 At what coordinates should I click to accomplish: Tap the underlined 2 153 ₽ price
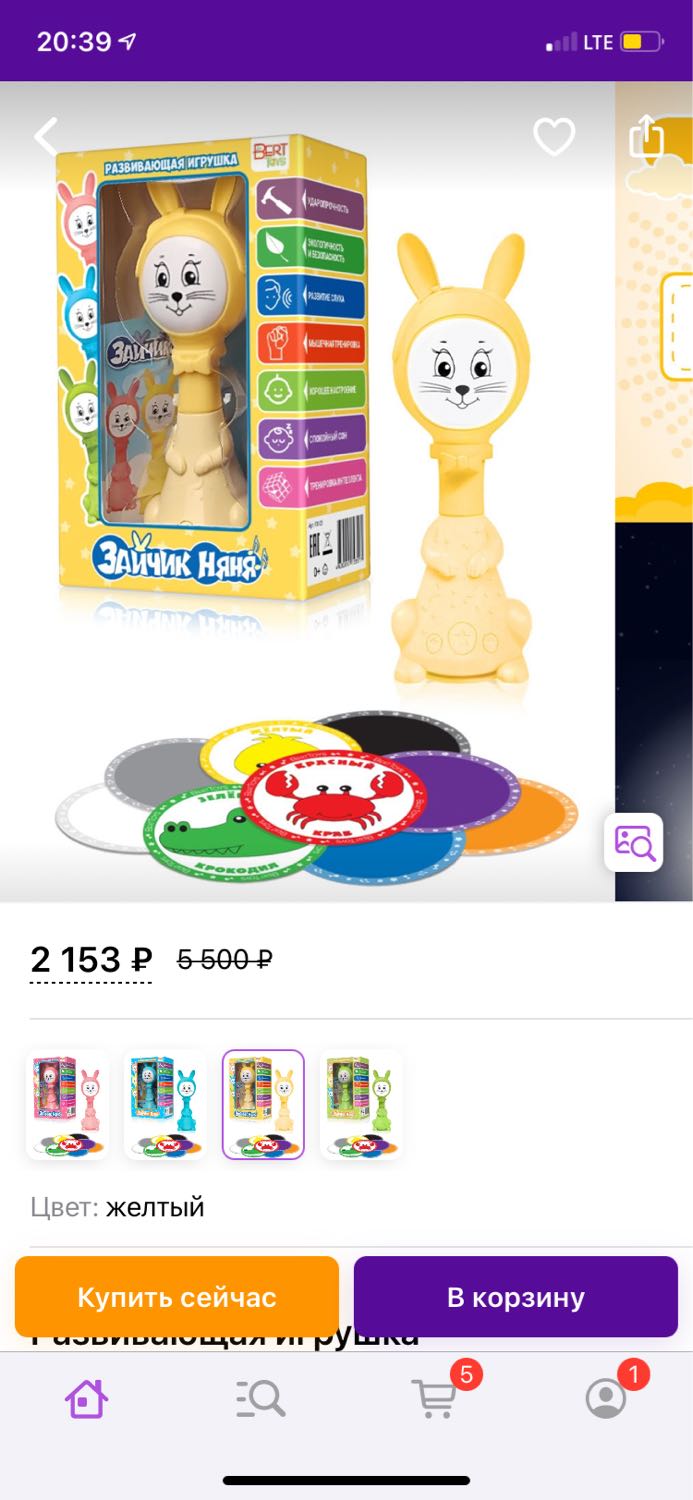(91, 960)
